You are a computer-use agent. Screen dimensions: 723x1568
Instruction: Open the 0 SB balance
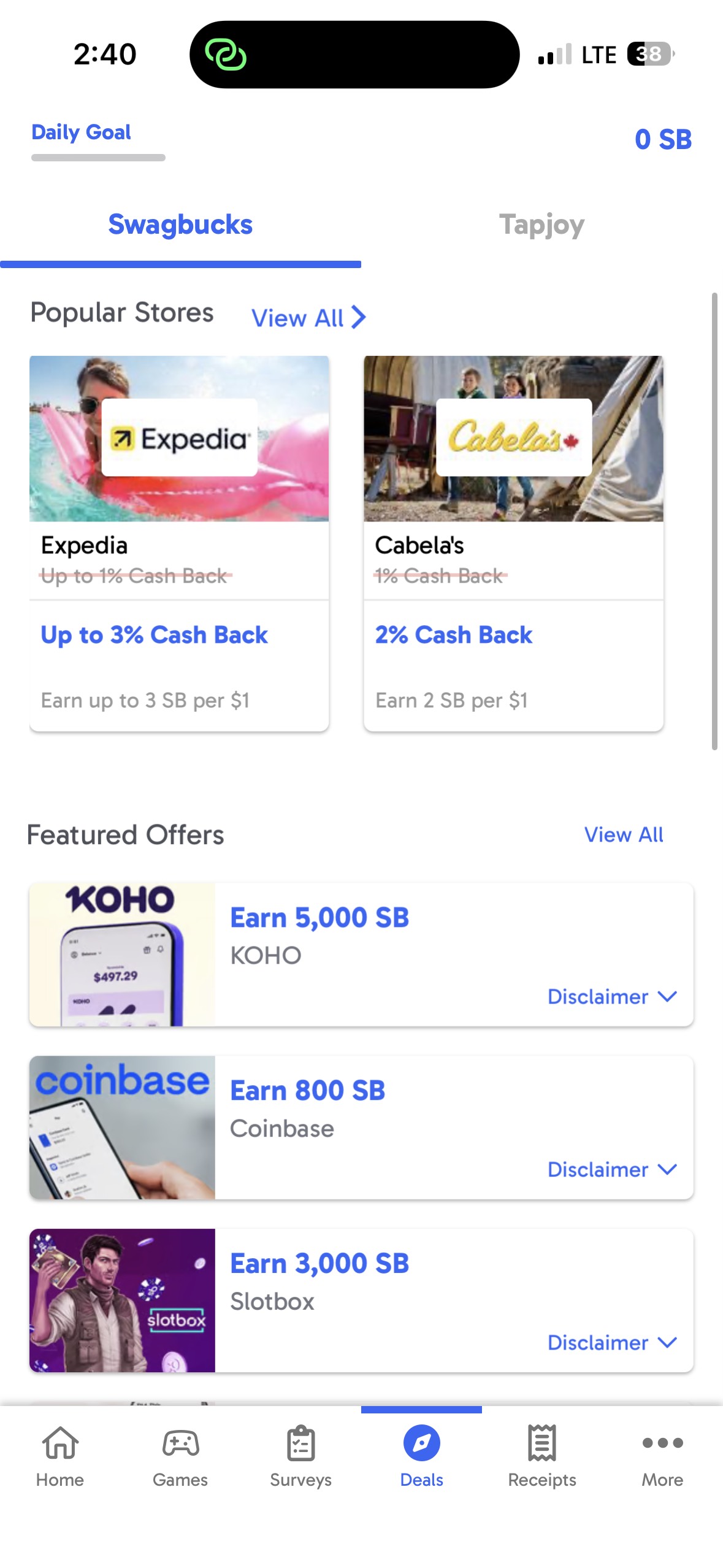pyautogui.click(x=663, y=139)
